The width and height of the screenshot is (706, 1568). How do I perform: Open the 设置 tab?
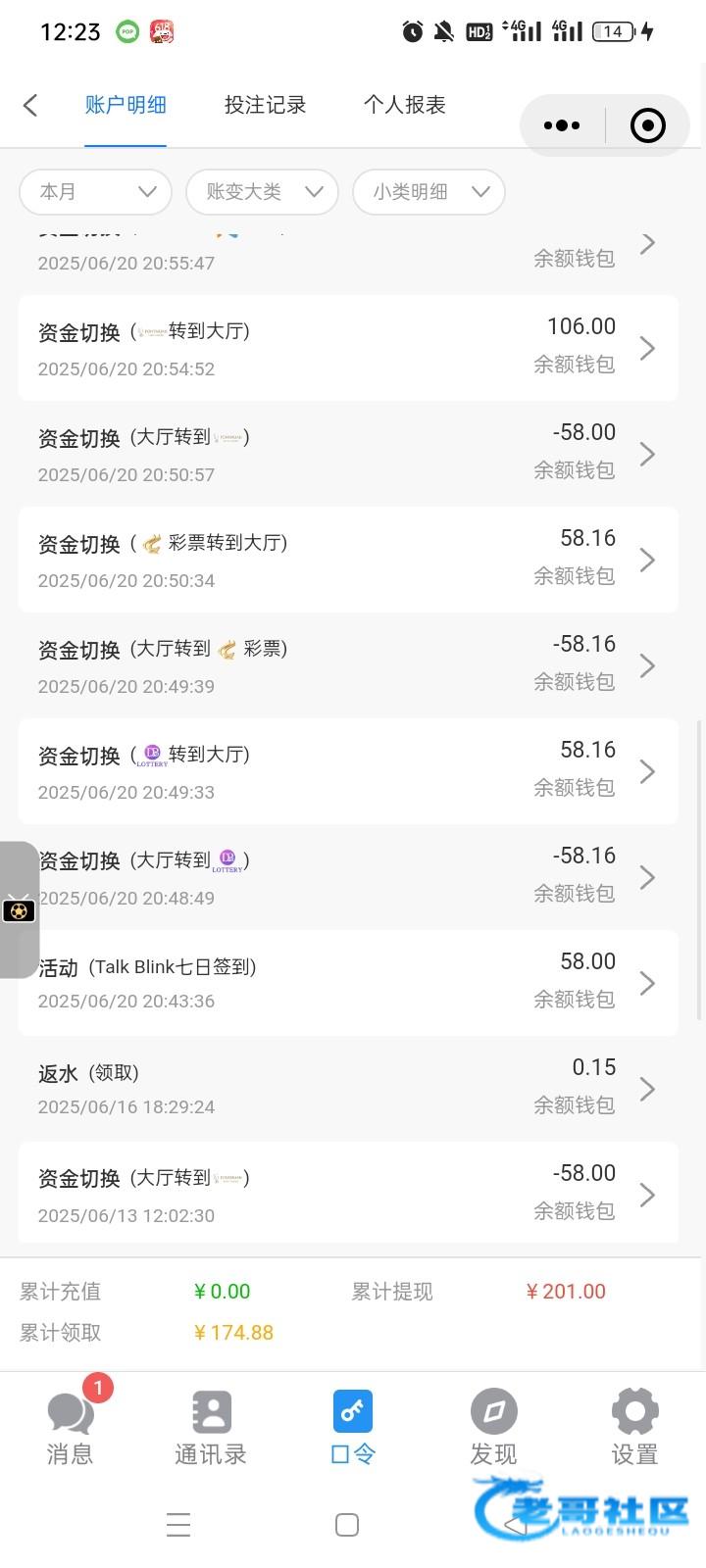tap(634, 1428)
